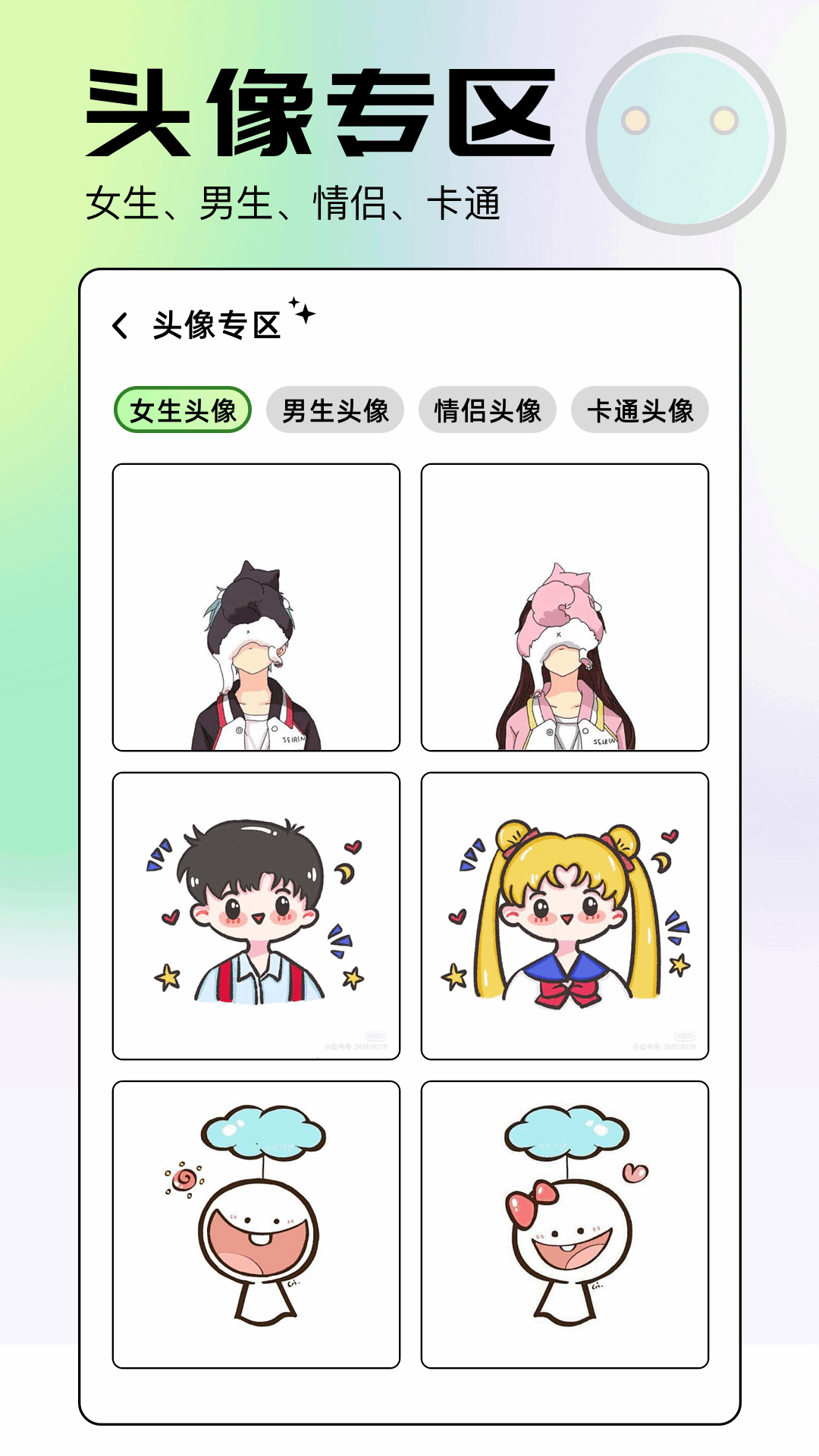Enable the 男生头像 filter chip
Viewport: 819px width, 1456px height.
click(x=337, y=411)
